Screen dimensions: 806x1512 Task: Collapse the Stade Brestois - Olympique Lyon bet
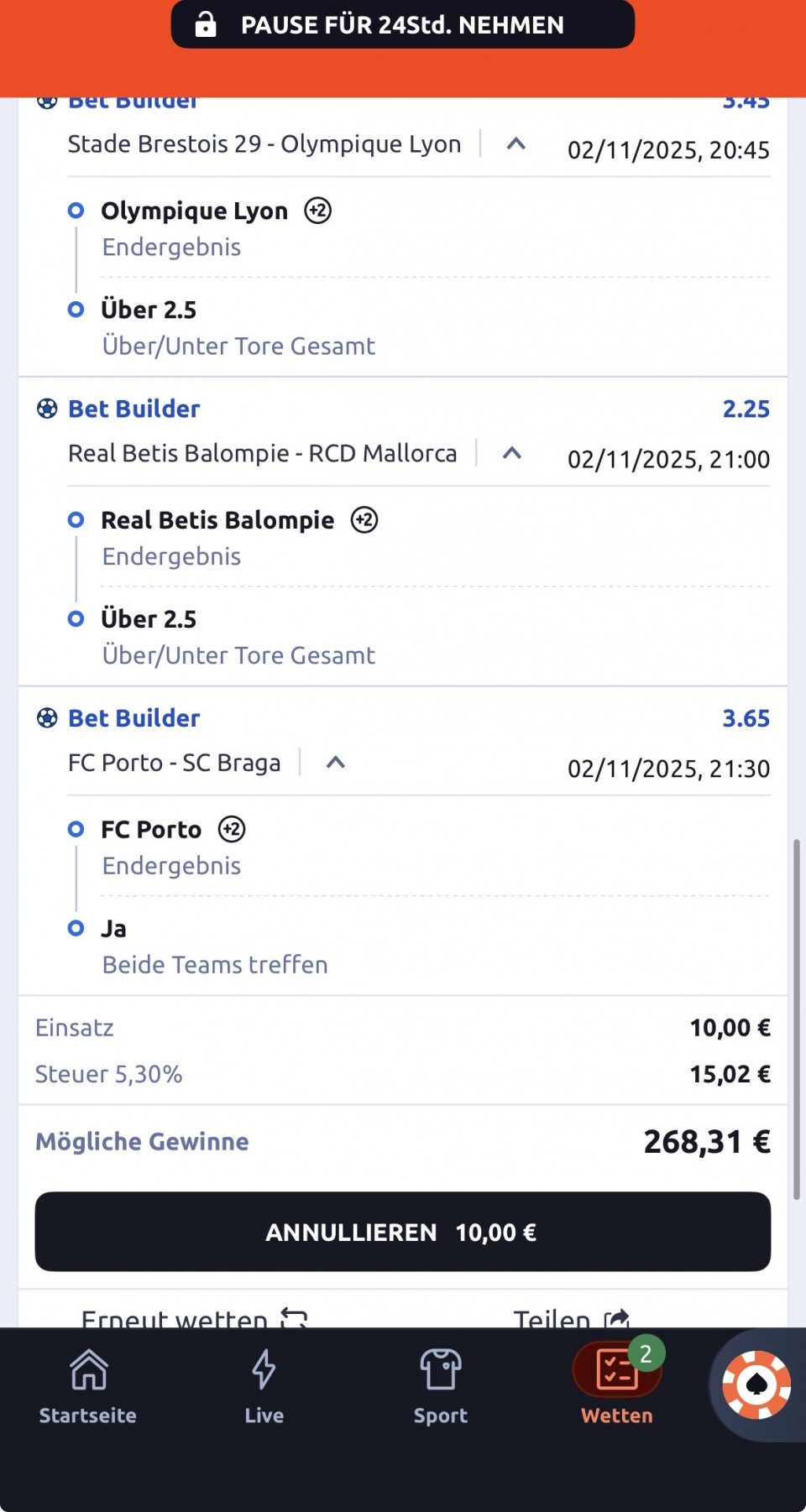[x=516, y=144]
